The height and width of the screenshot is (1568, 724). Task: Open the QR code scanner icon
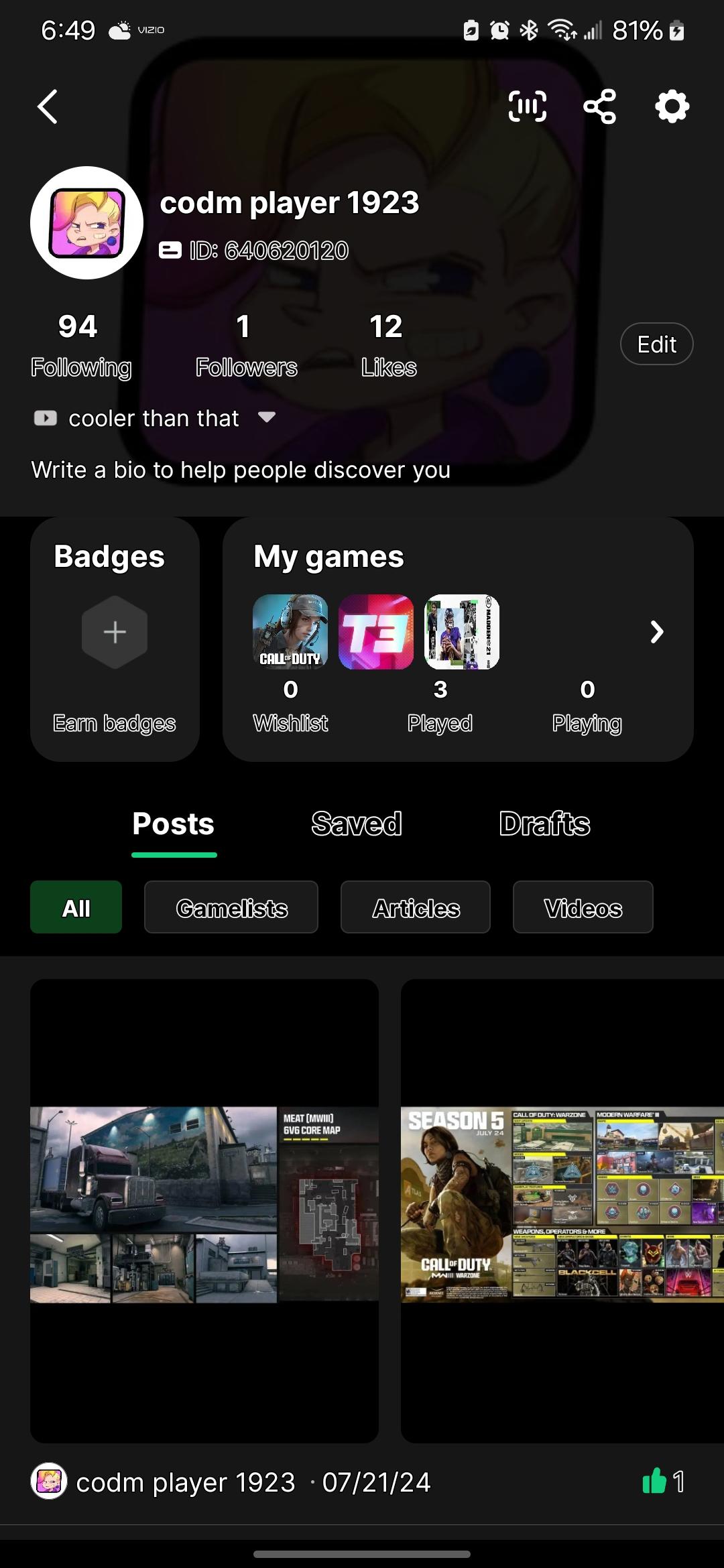[528, 107]
